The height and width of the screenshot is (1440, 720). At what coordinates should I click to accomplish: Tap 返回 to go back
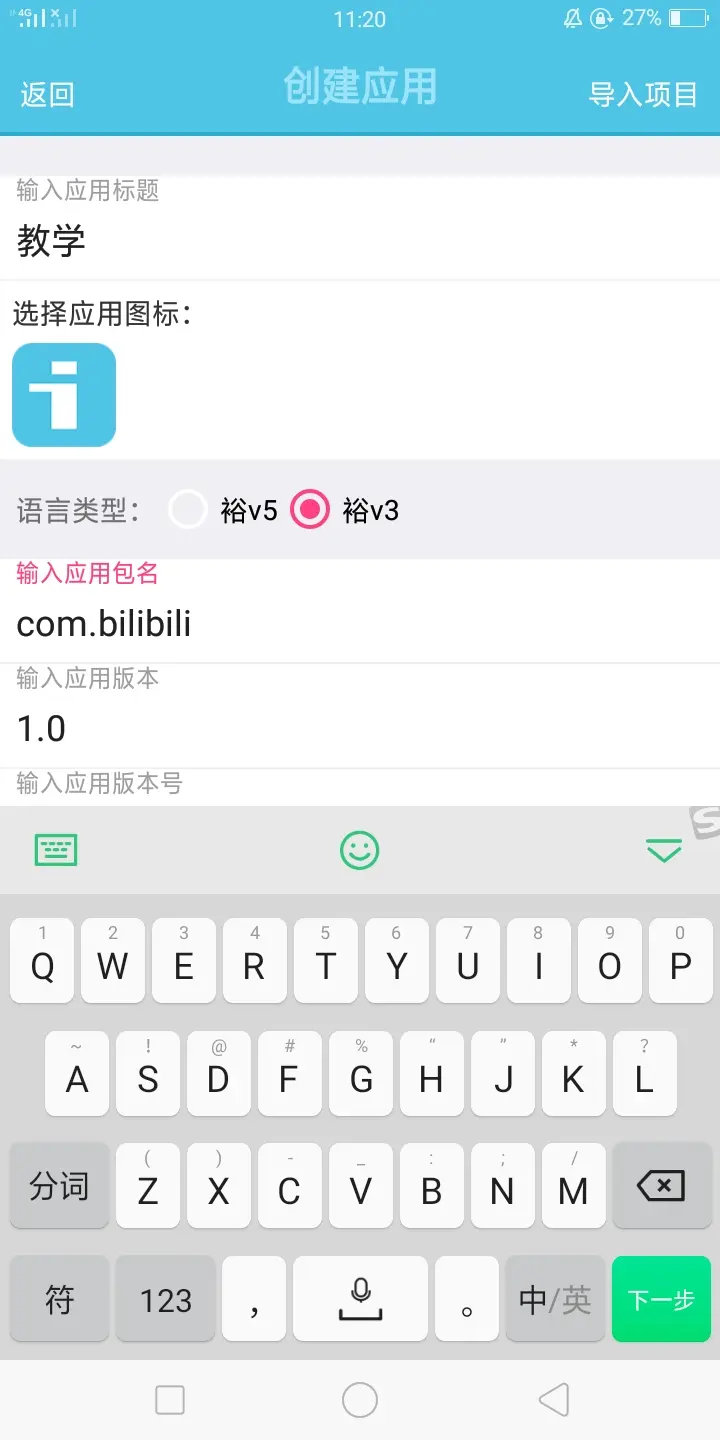pyautogui.click(x=47, y=94)
